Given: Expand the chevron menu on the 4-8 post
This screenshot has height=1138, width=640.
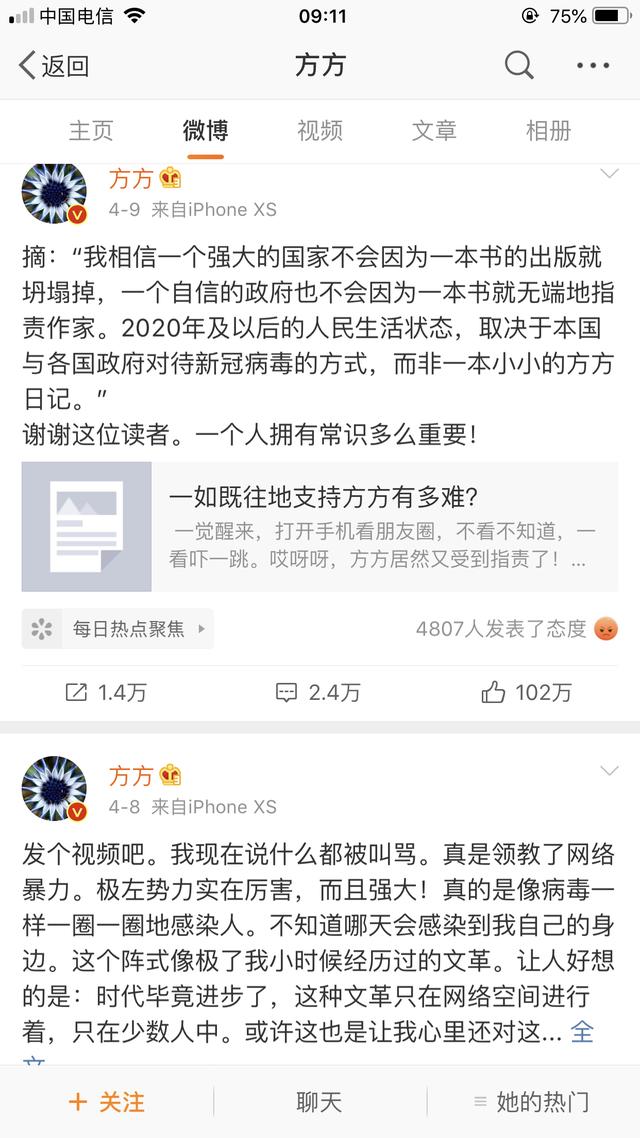Looking at the screenshot, I should coord(609,770).
